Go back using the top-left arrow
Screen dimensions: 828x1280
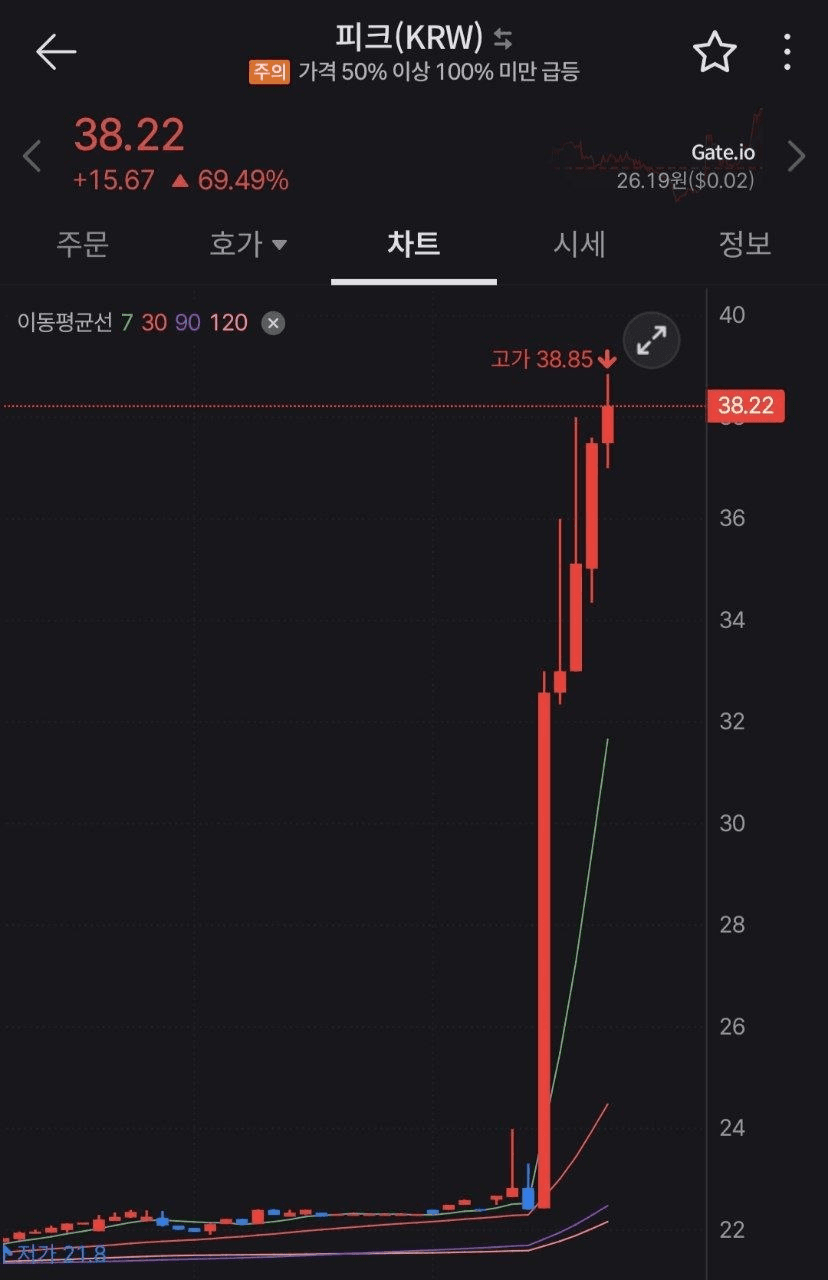tap(56, 52)
